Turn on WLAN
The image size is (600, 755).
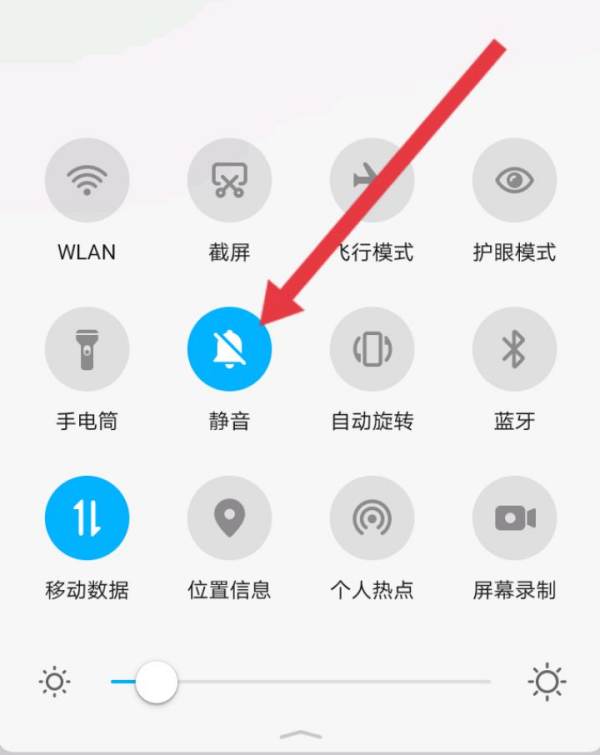(87, 180)
